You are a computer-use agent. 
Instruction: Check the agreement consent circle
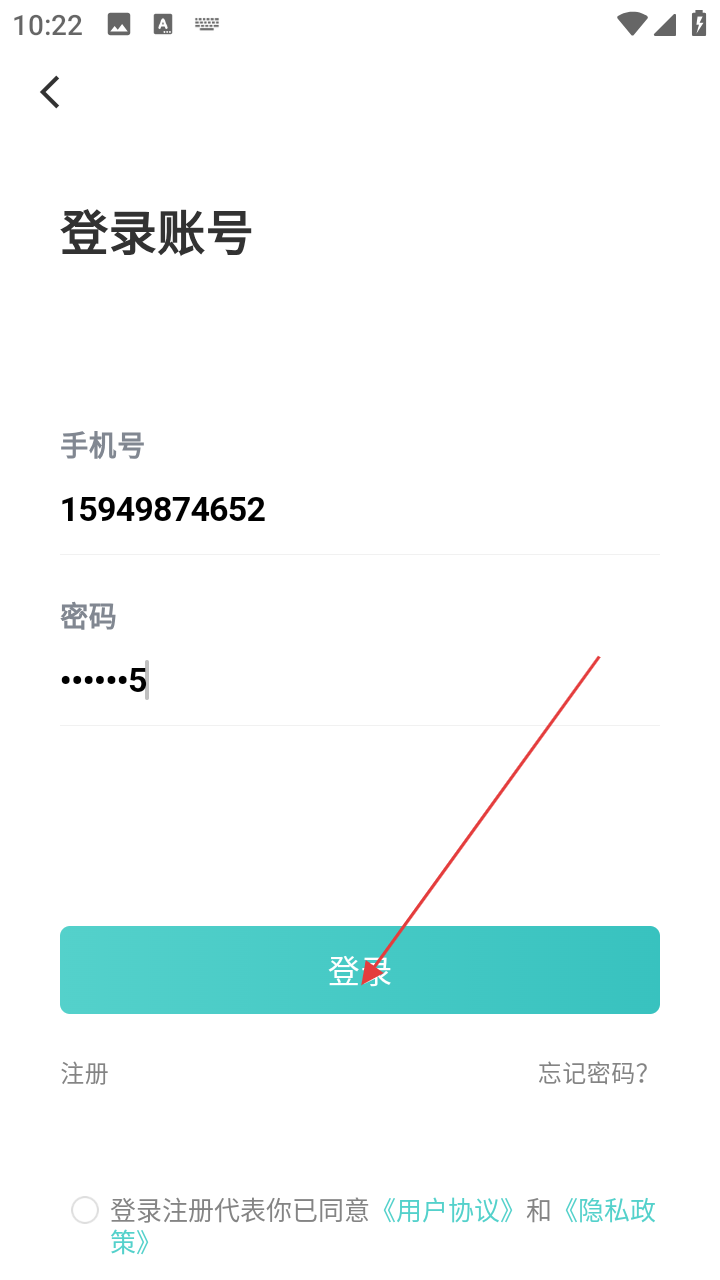coord(85,1210)
